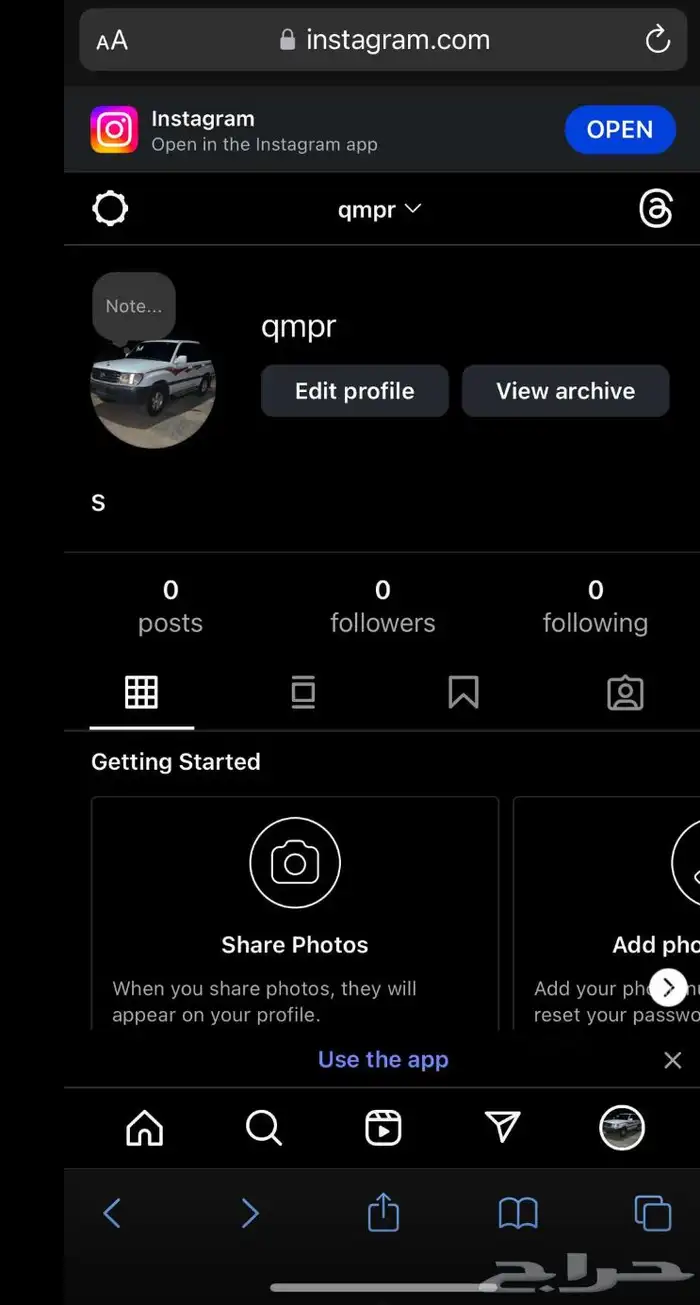Go to the home feed
Viewport: 700px width, 1305px height.
[144, 1128]
